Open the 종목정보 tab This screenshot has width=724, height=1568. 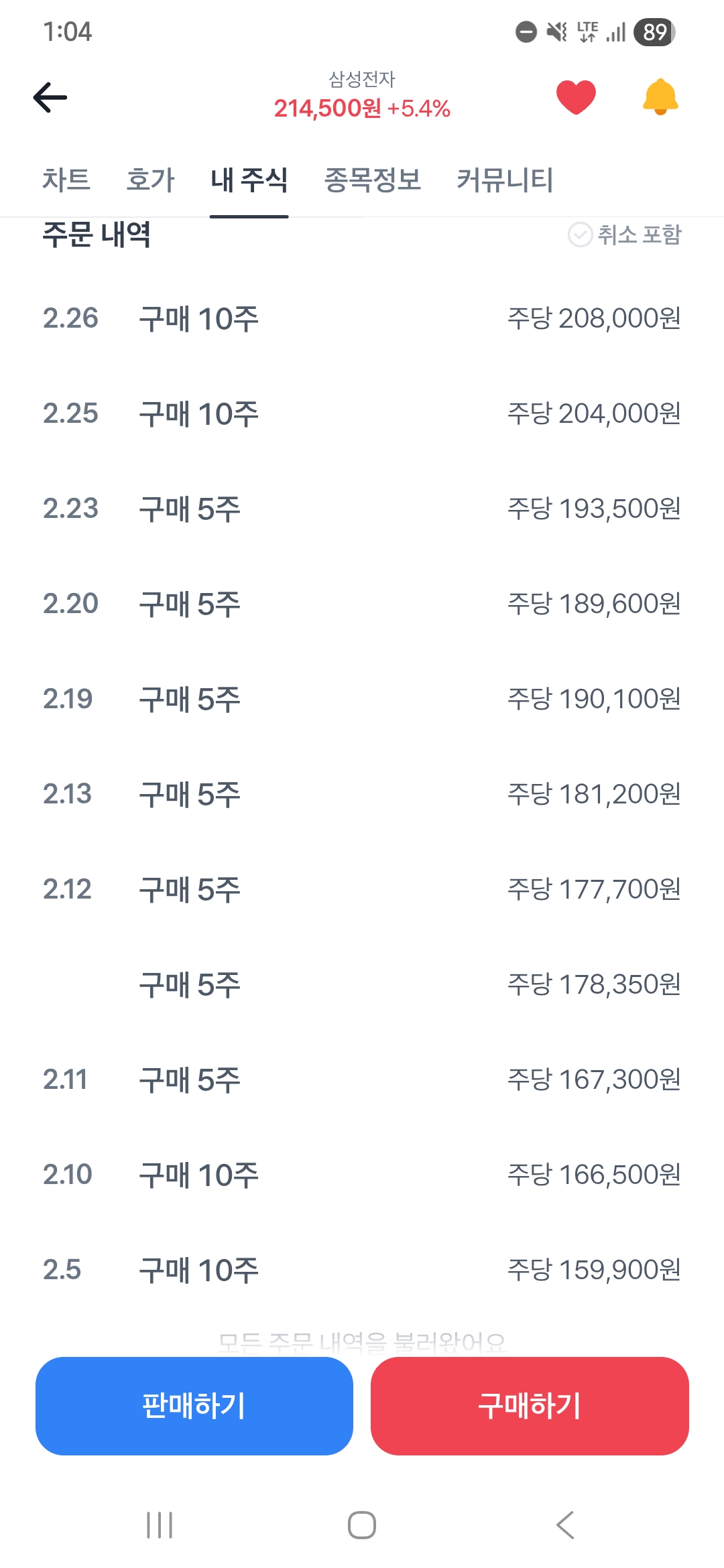(x=372, y=180)
